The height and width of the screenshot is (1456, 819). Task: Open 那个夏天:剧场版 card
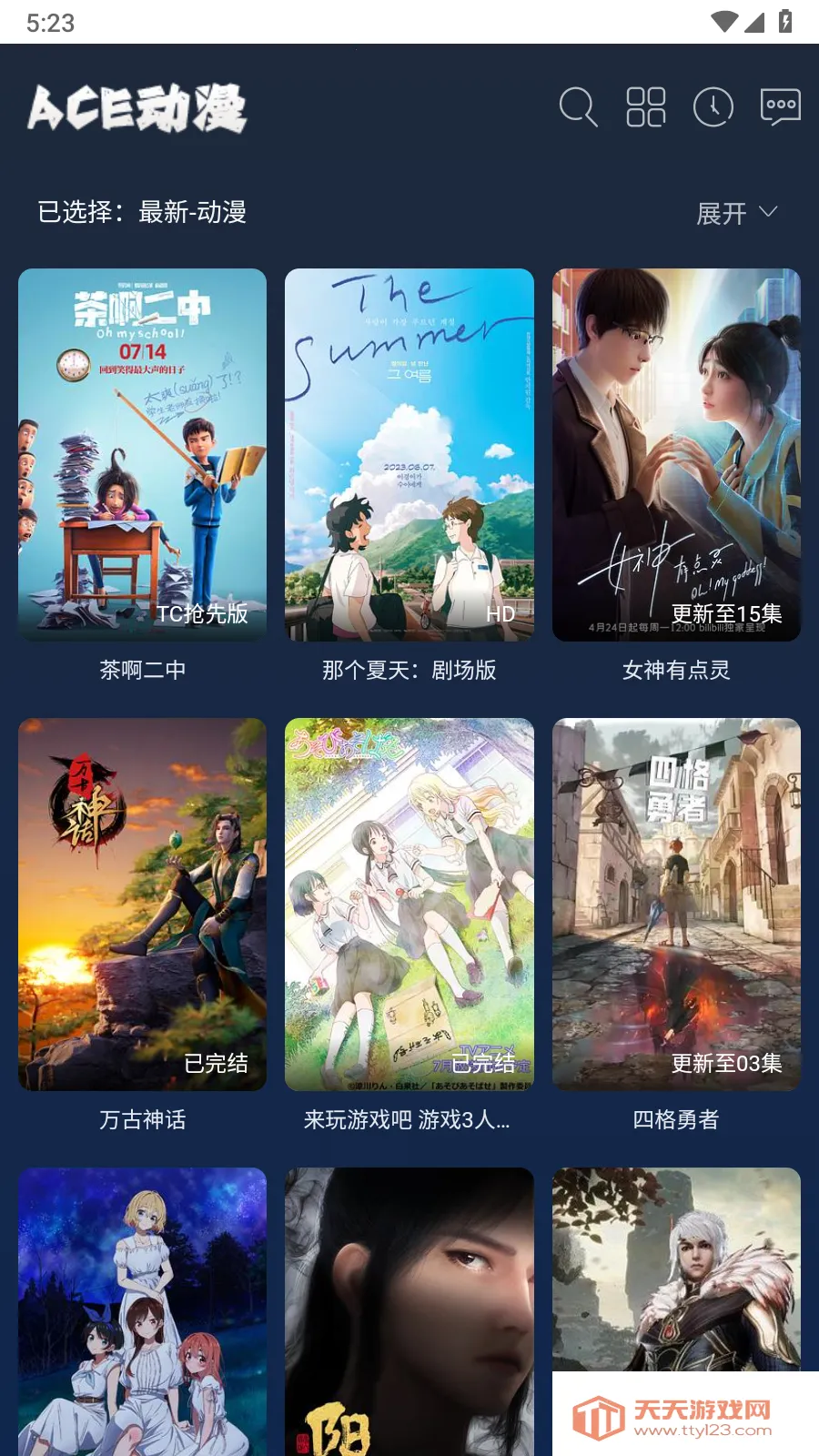click(409, 455)
